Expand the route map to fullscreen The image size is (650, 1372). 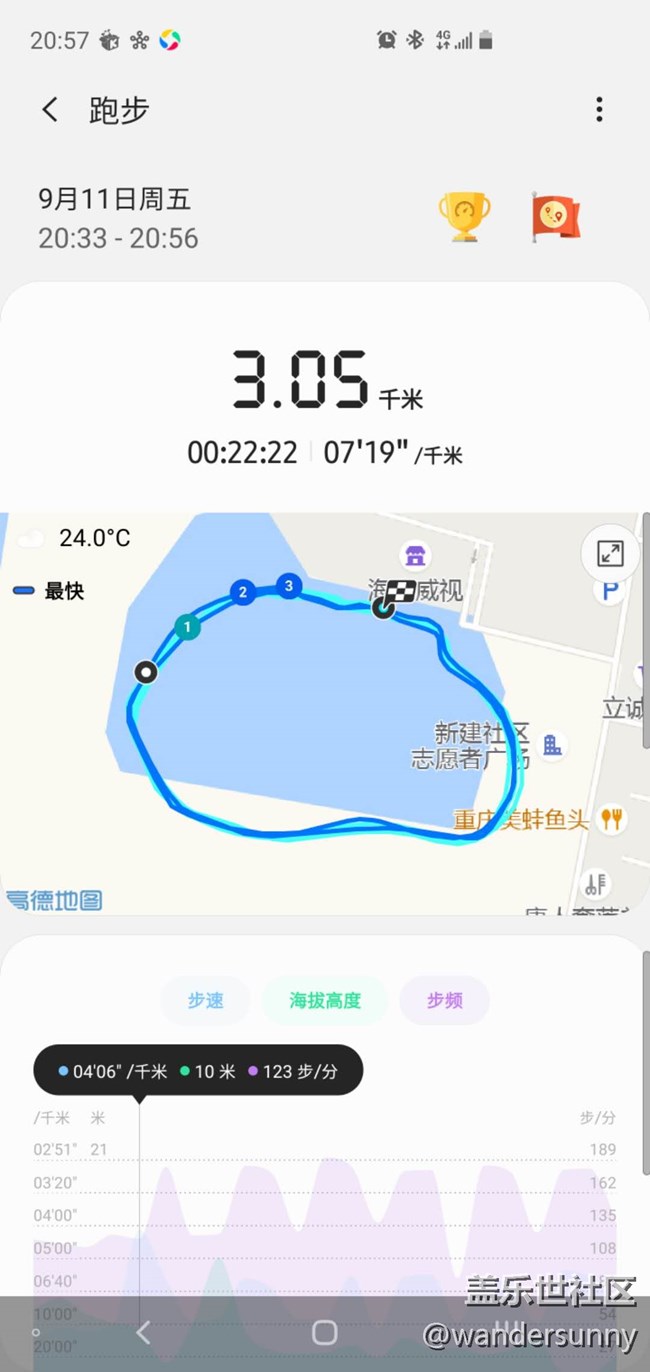coord(610,553)
